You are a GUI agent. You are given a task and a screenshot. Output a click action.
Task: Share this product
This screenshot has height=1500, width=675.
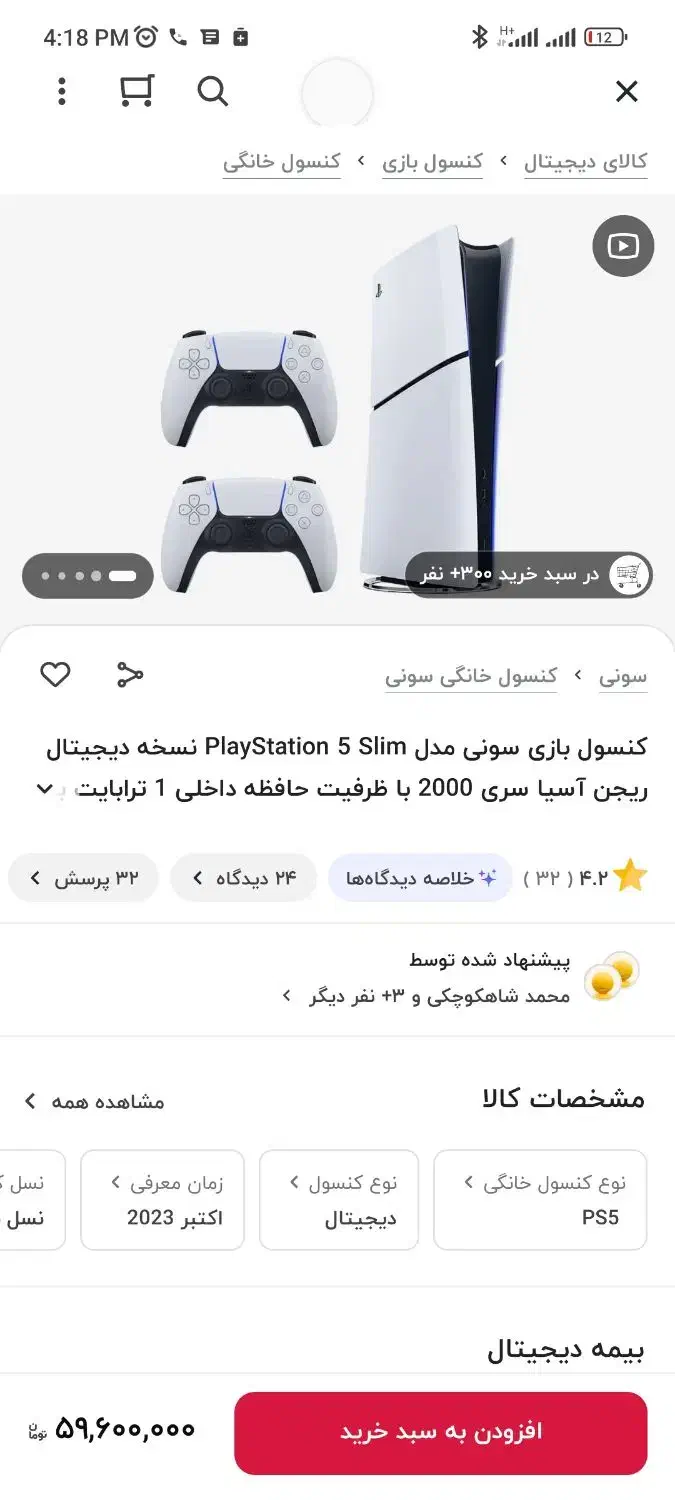[130, 675]
